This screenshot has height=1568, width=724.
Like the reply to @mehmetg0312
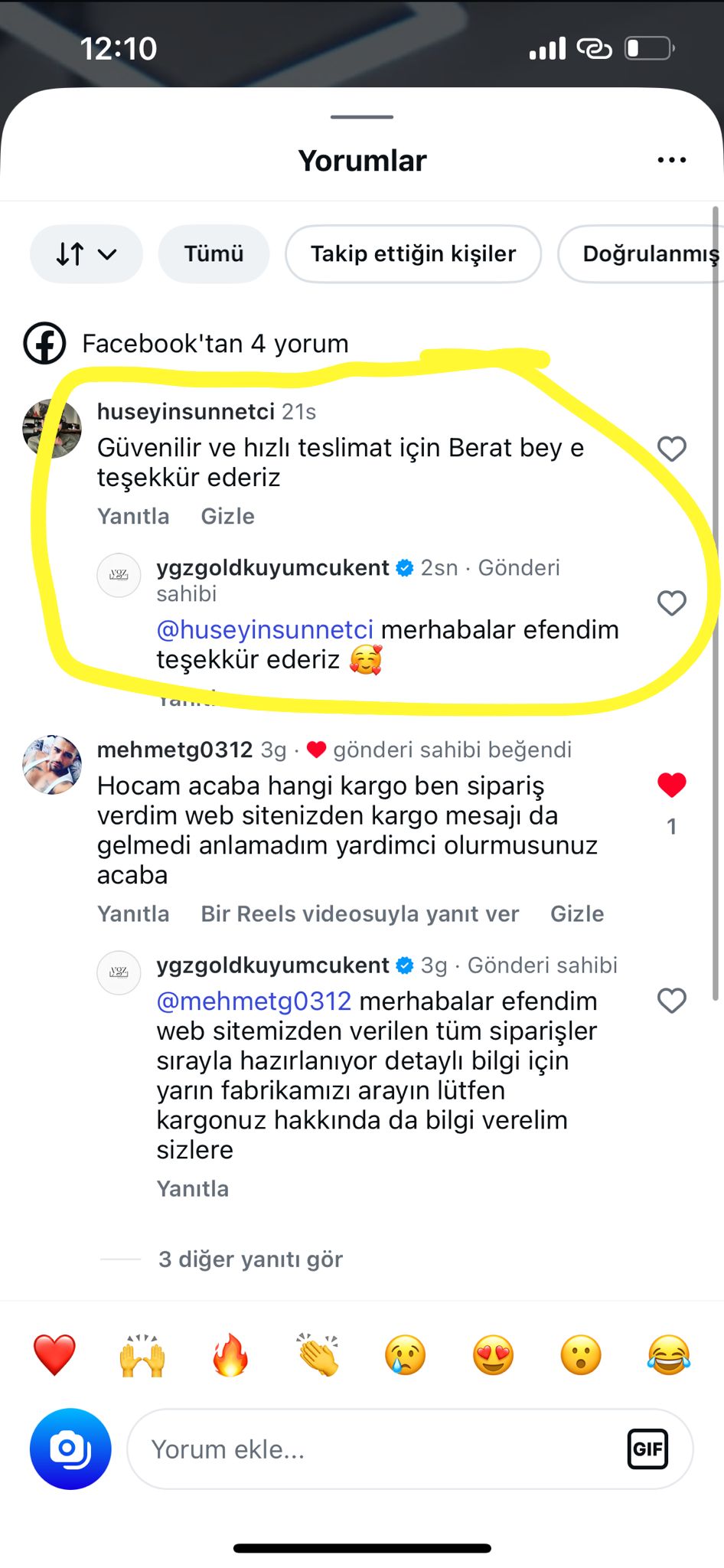coord(671,1001)
